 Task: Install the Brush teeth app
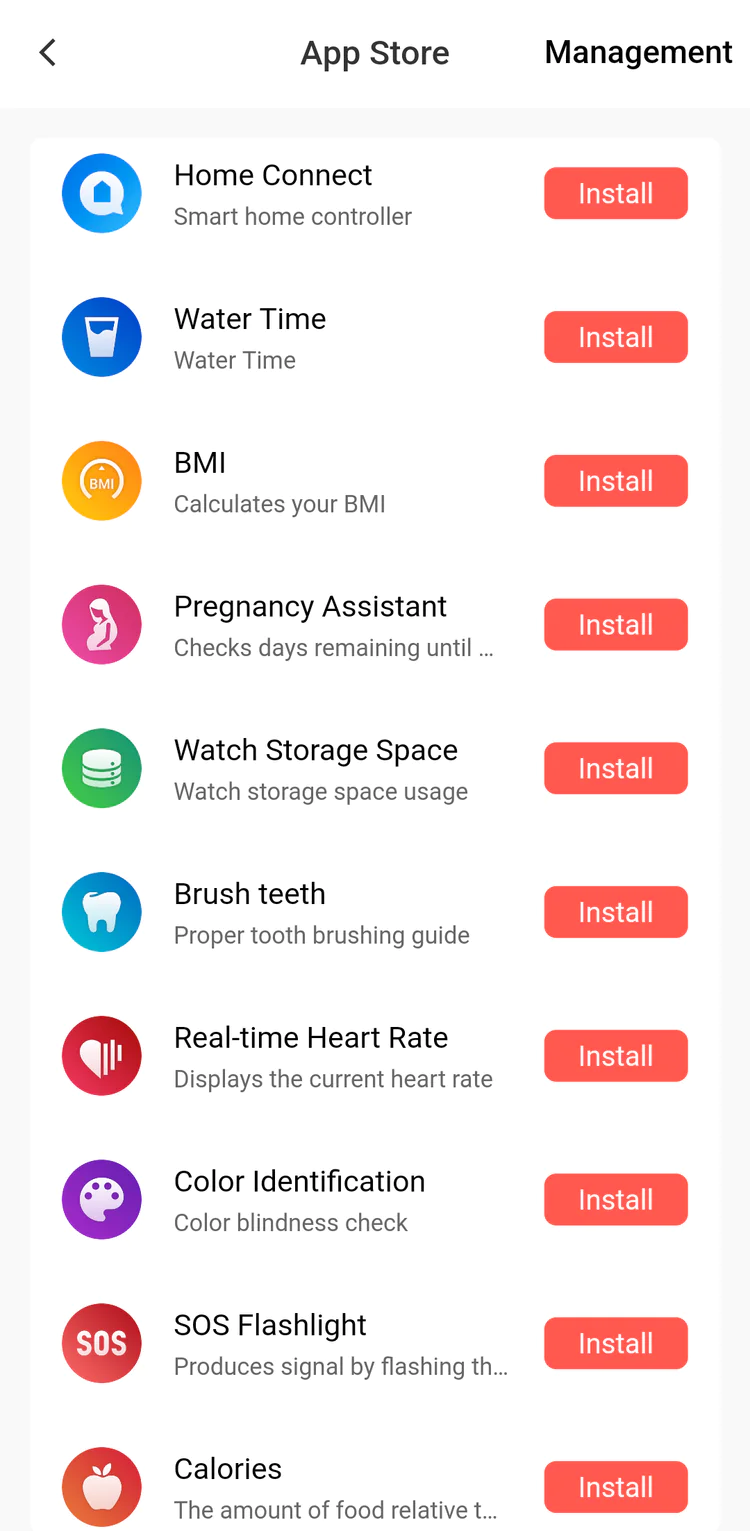point(615,912)
